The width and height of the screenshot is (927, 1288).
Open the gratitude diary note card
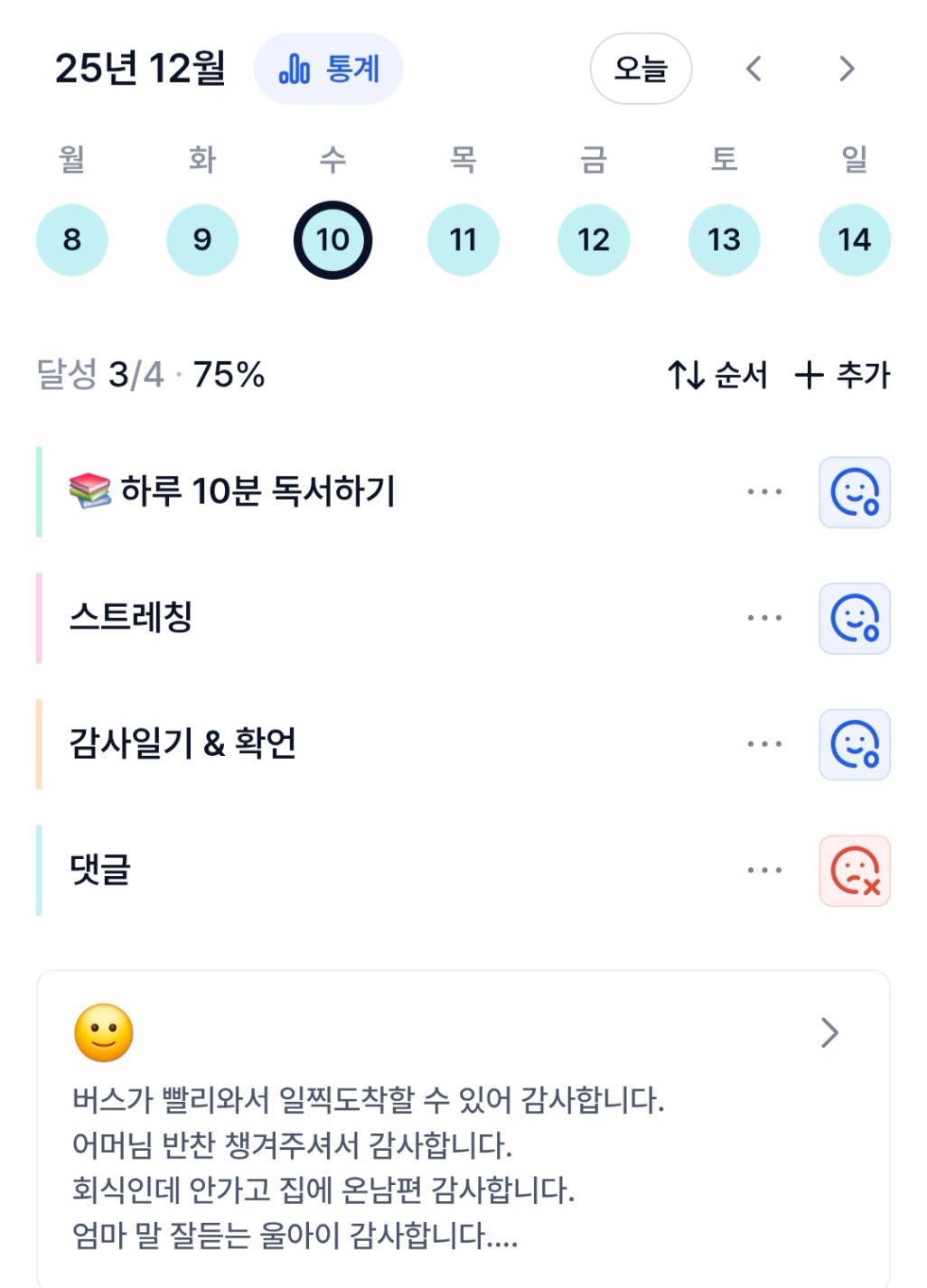pyautogui.click(x=463, y=1129)
